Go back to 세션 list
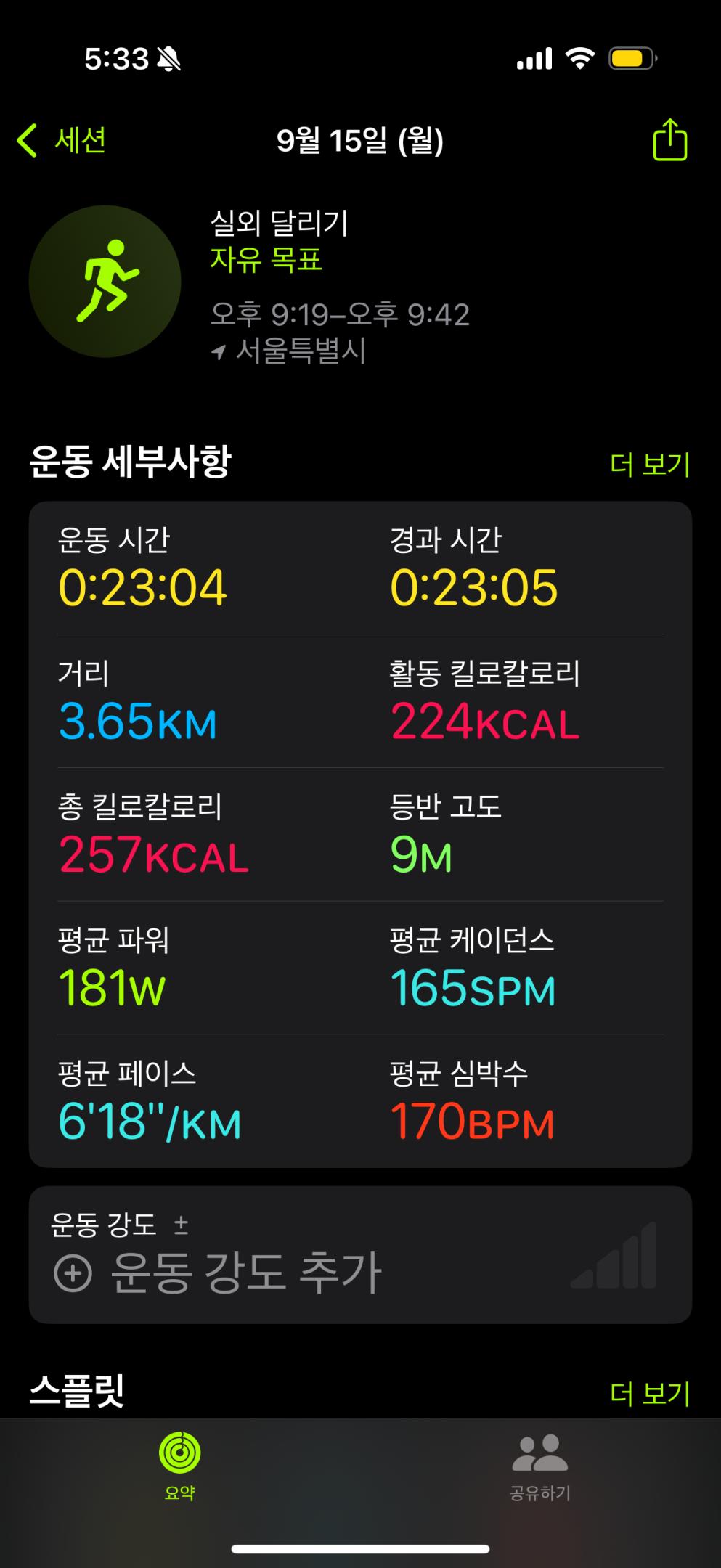 (x=62, y=140)
